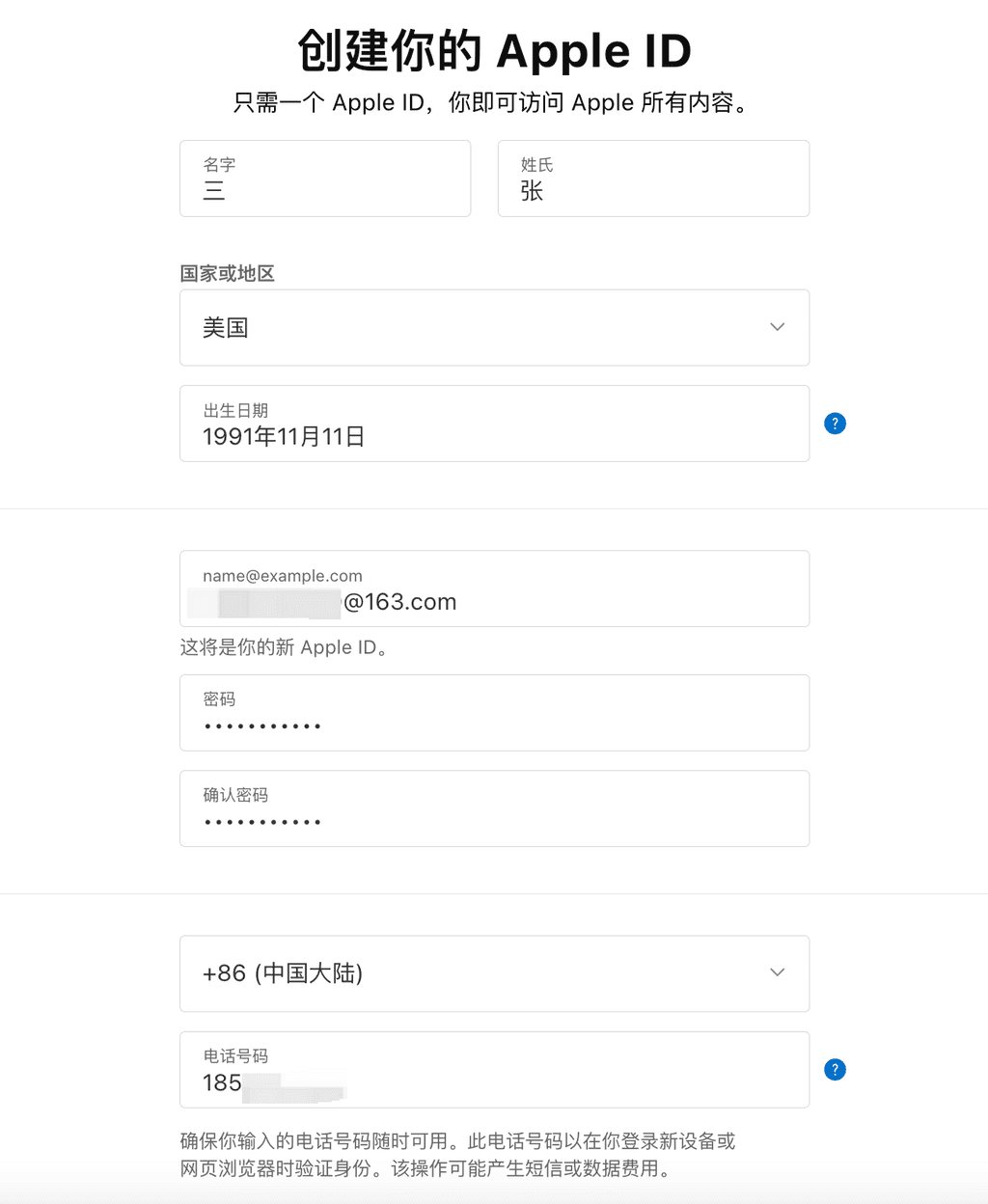Open the help icon beside 电话号码
The height and width of the screenshot is (1204, 988).
click(x=835, y=1070)
